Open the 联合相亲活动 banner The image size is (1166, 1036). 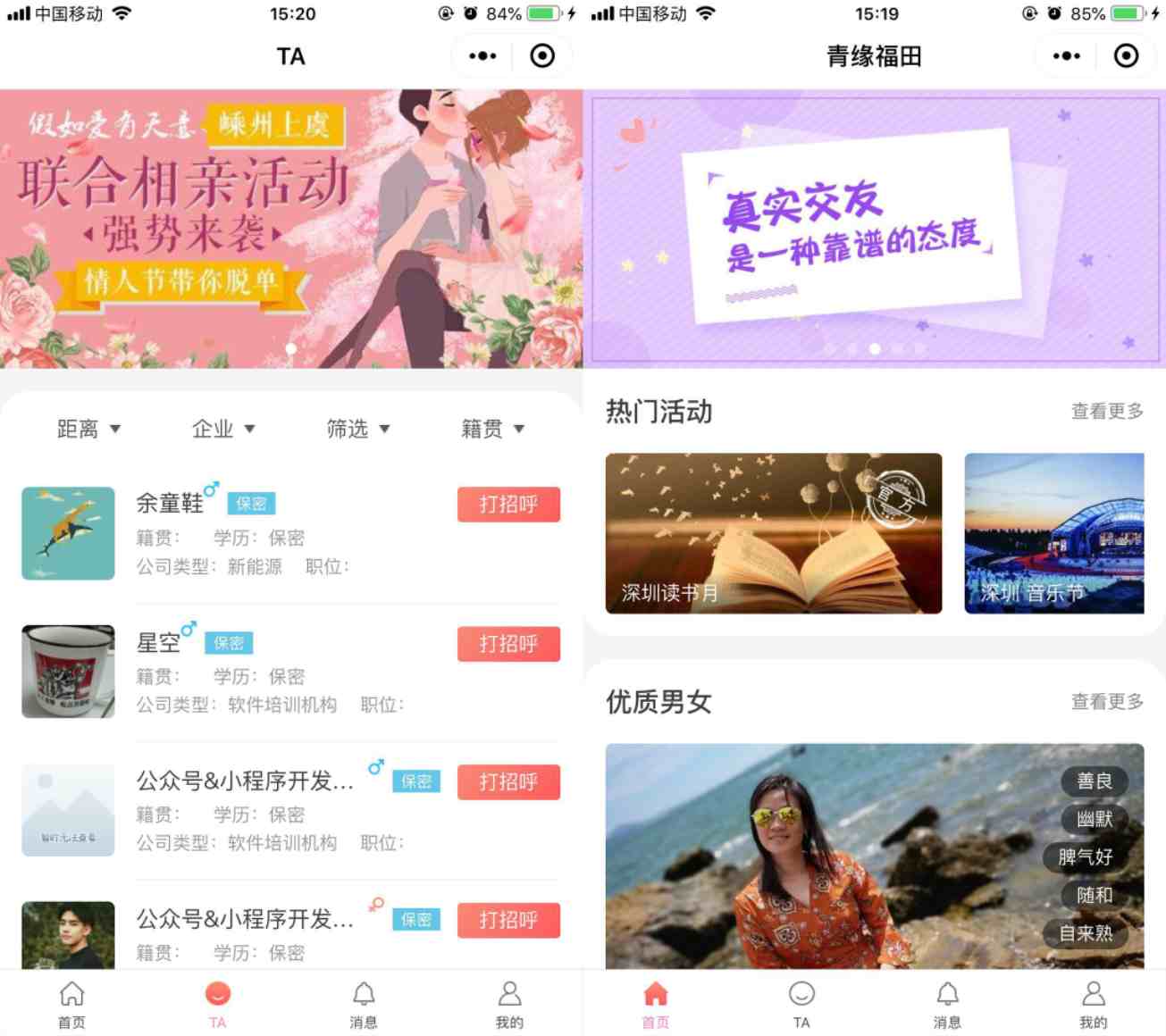[x=291, y=229]
